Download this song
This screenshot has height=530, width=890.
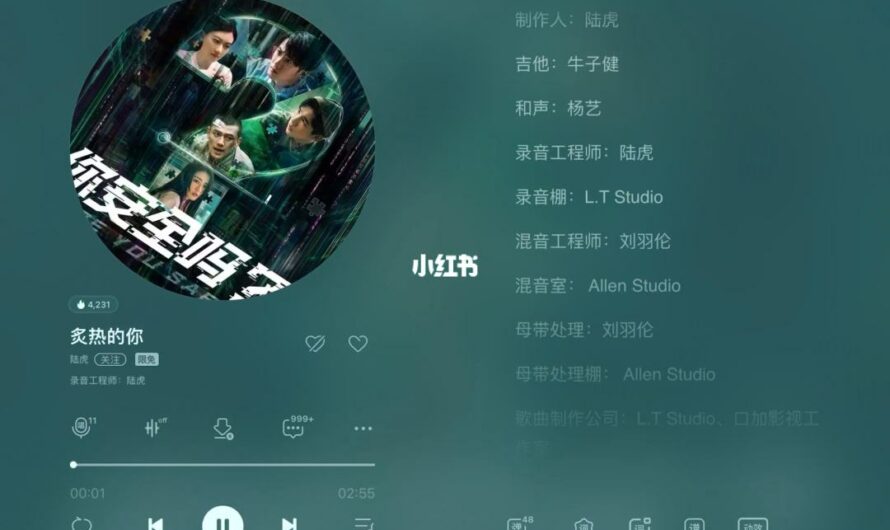click(223, 428)
